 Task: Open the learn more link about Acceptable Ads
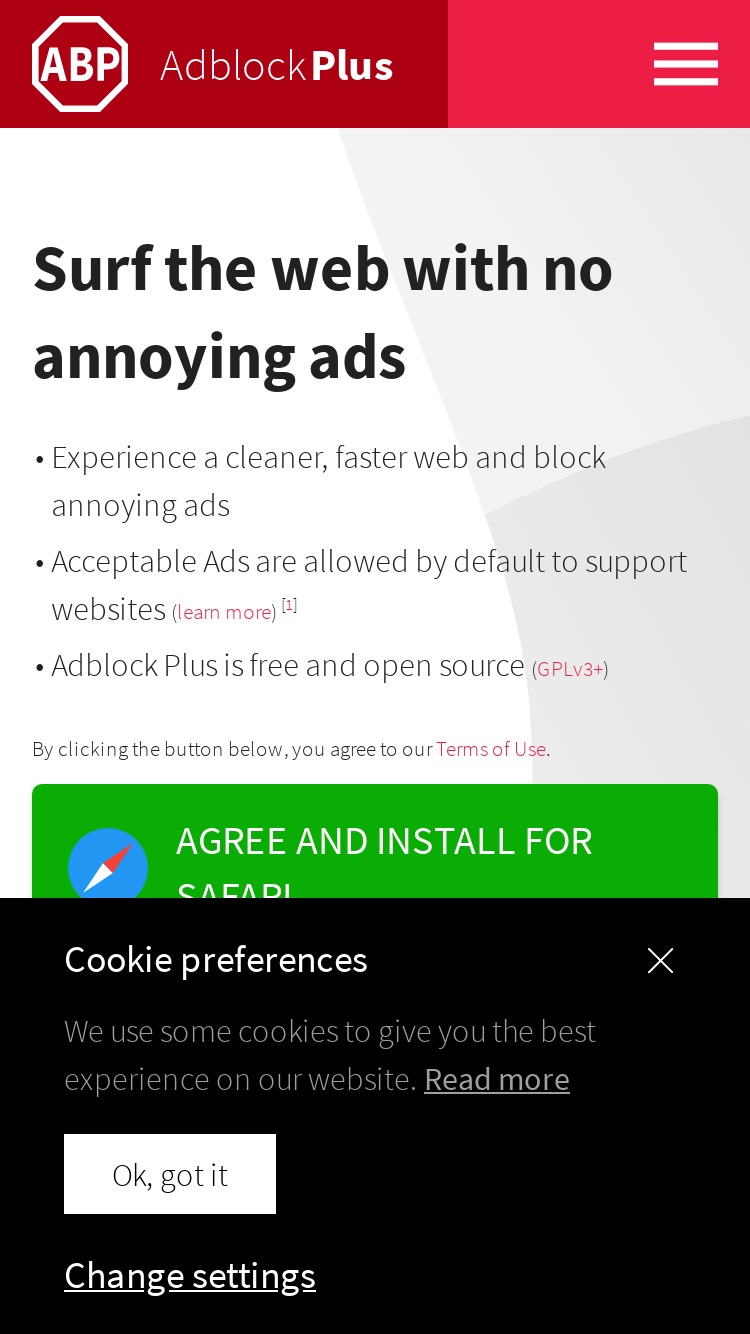[224, 612]
